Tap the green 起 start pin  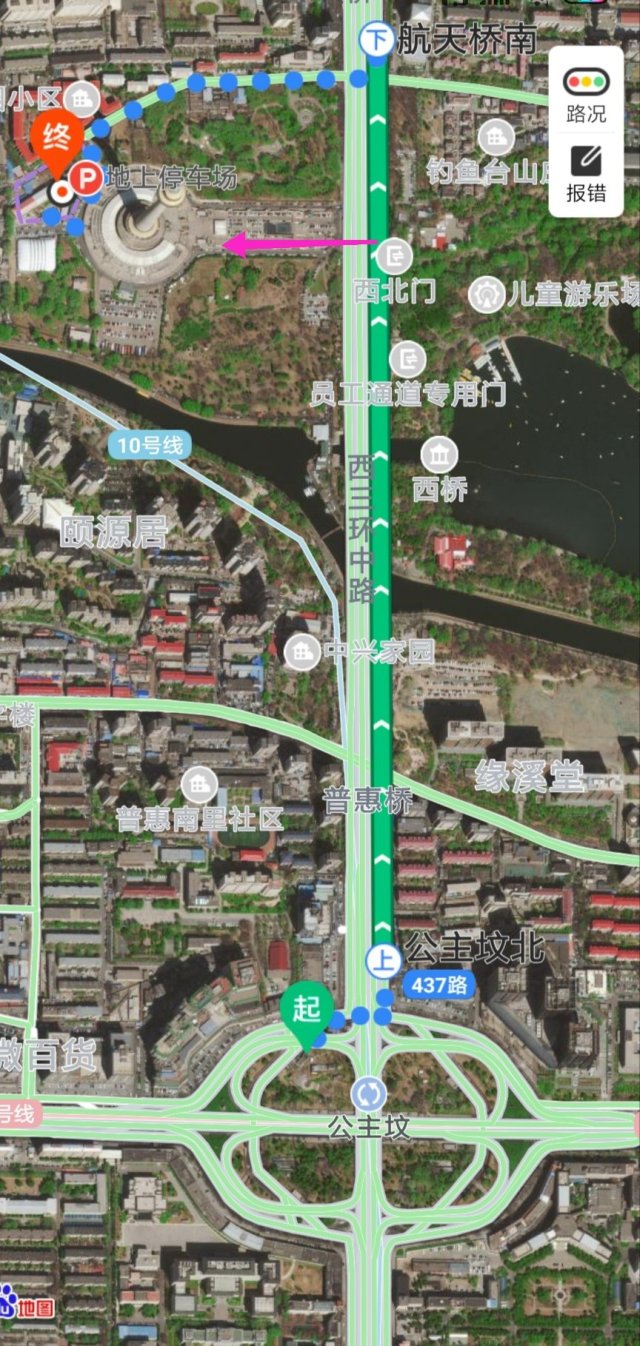[305, 1014]
